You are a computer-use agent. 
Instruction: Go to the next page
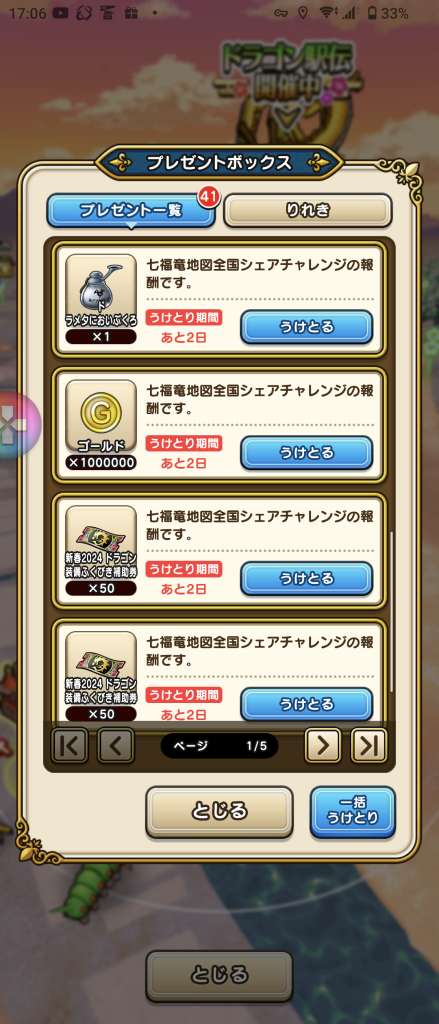point(323,745)
